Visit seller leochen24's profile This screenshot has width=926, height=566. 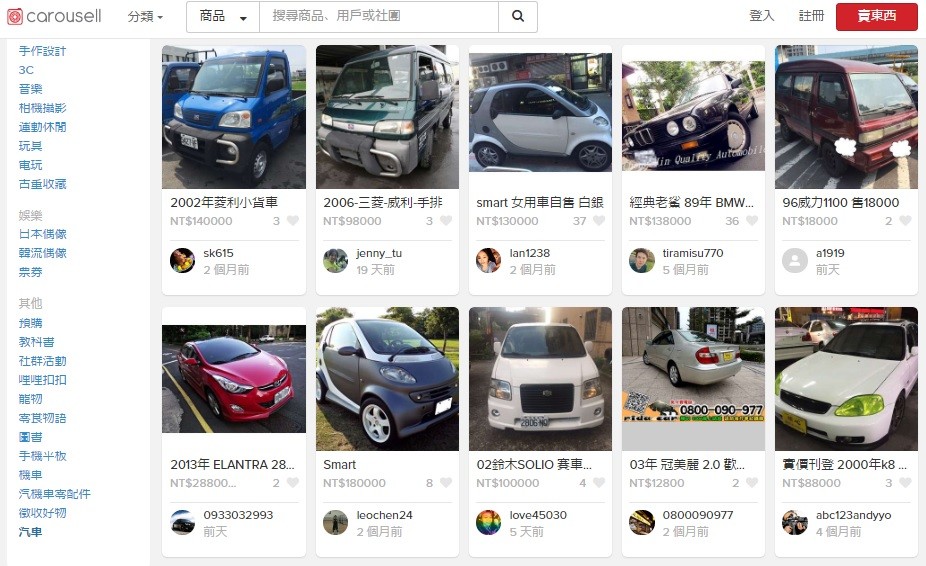pos(384,515)
